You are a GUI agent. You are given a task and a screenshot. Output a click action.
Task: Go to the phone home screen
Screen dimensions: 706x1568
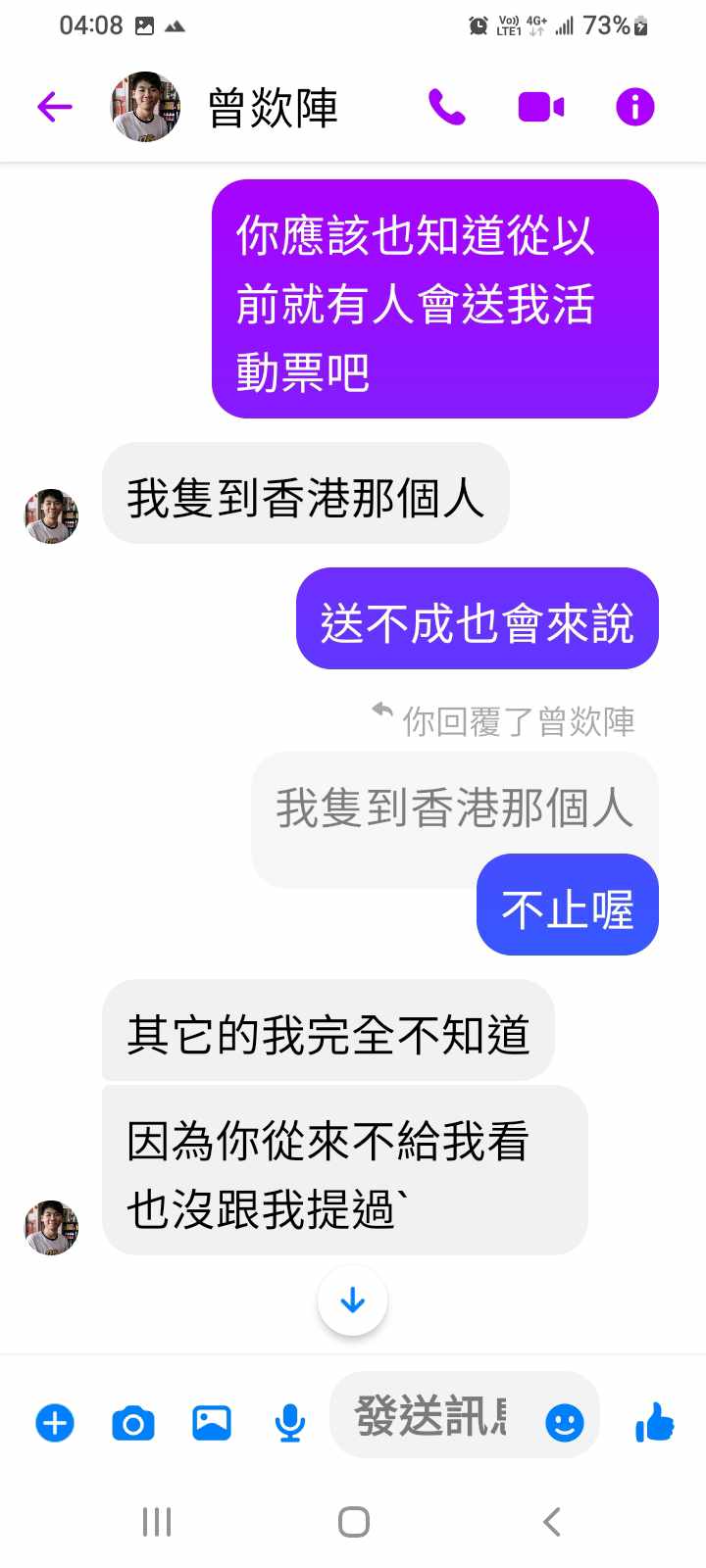[353, 1522]
